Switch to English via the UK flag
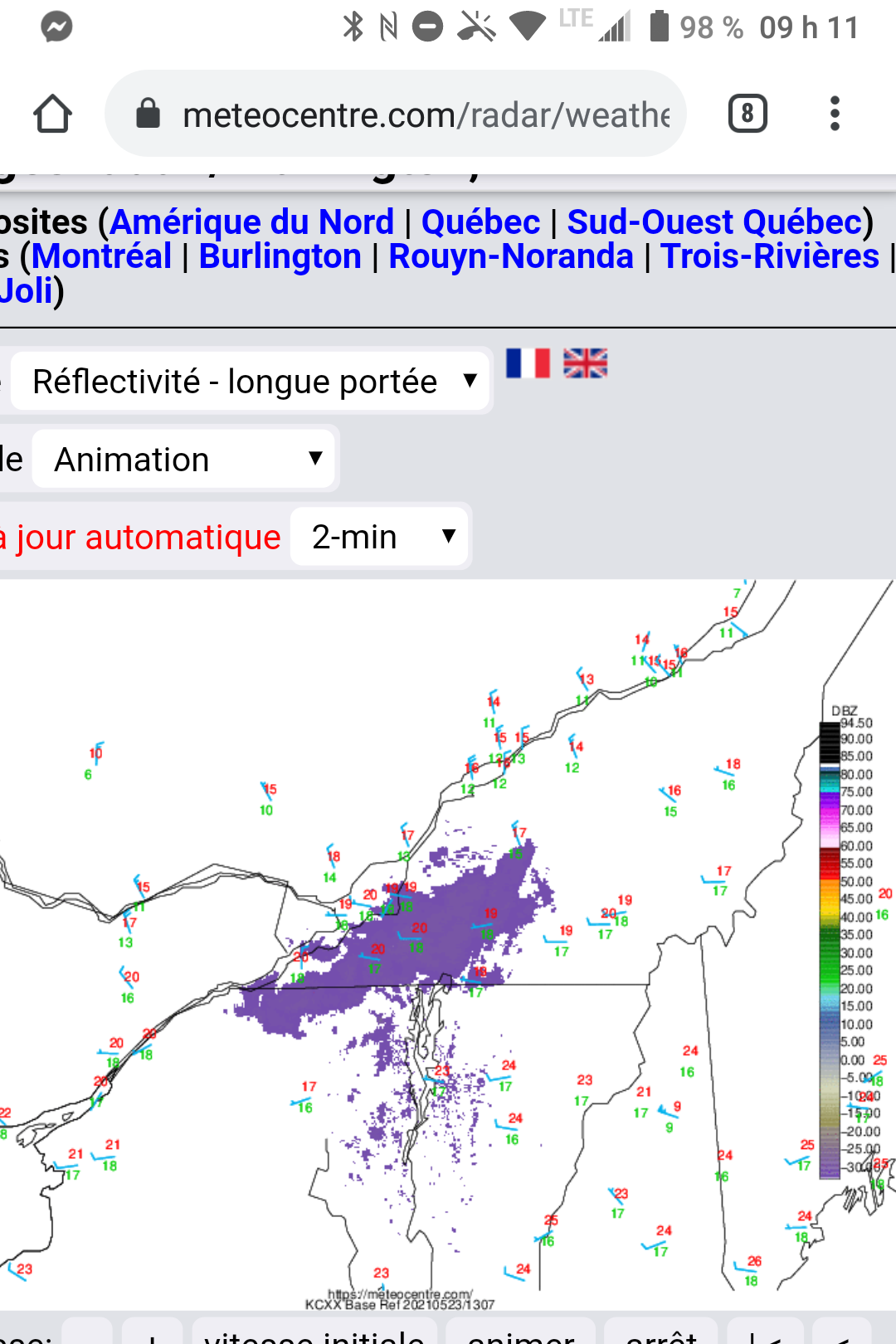The image size is (896, 1344). pos(586,363)
